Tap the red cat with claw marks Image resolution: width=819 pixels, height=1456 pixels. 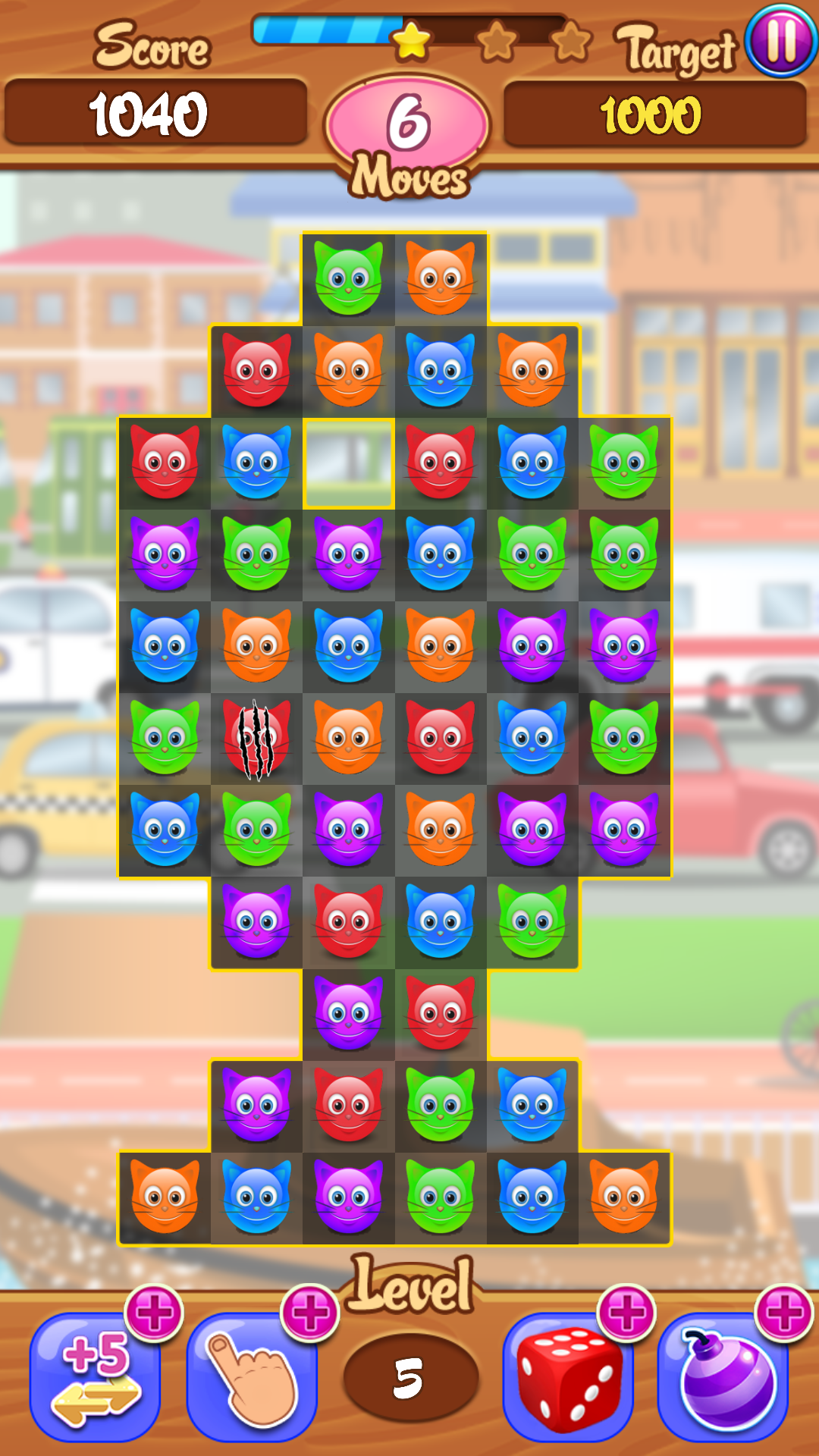pos(256,739)
